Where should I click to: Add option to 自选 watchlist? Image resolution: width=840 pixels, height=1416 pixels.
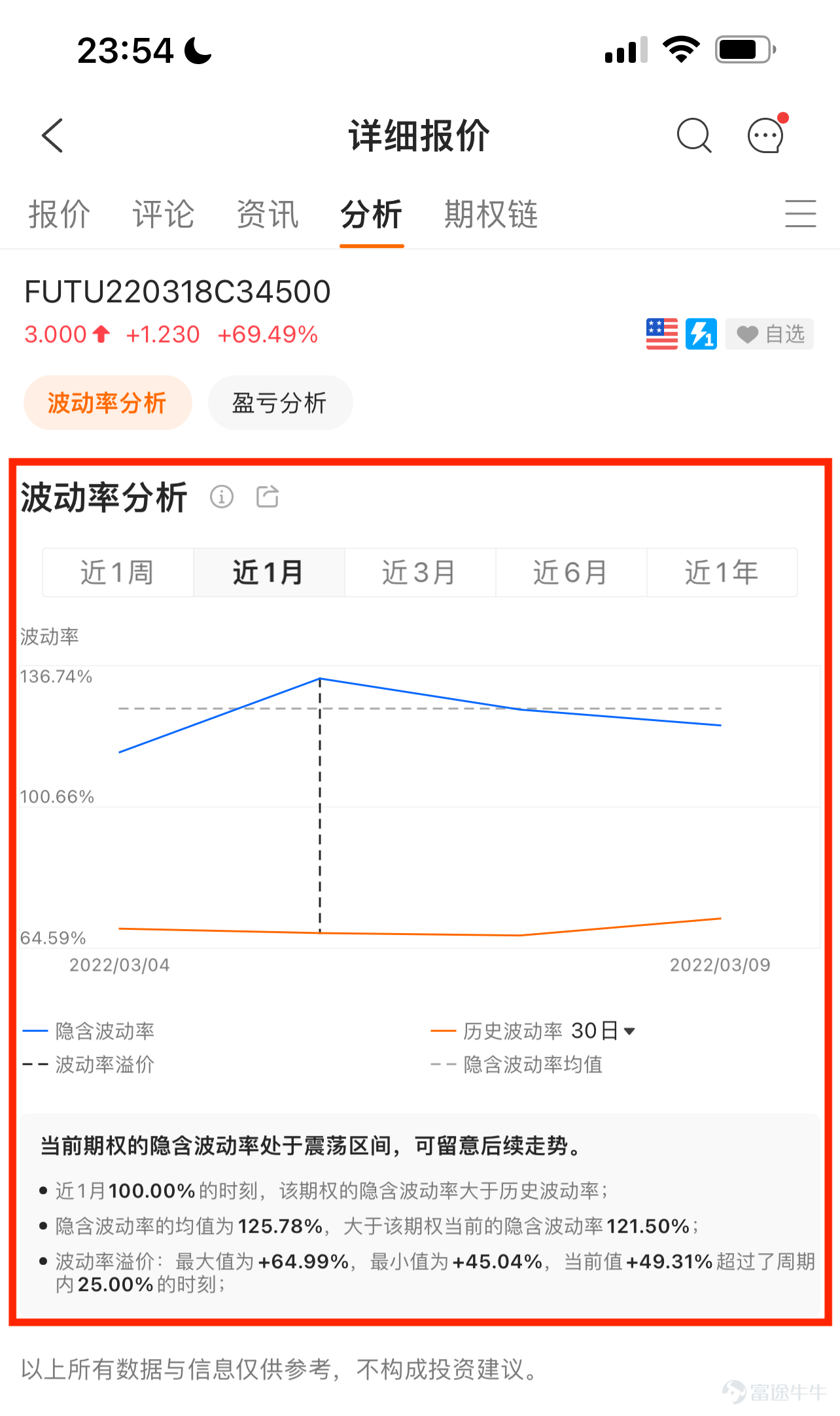pos(769,334)
